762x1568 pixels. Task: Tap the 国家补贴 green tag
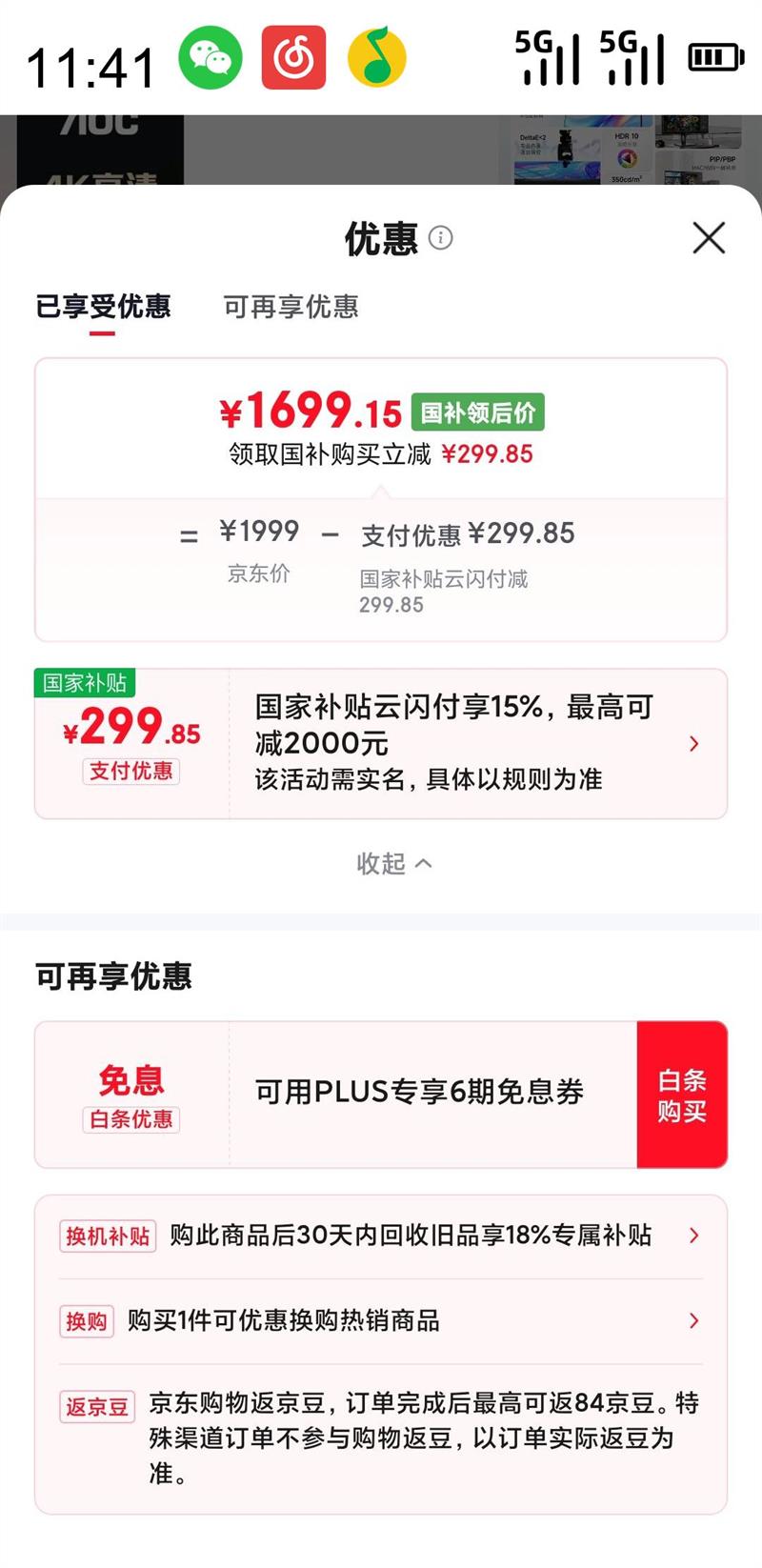[86, 682]
